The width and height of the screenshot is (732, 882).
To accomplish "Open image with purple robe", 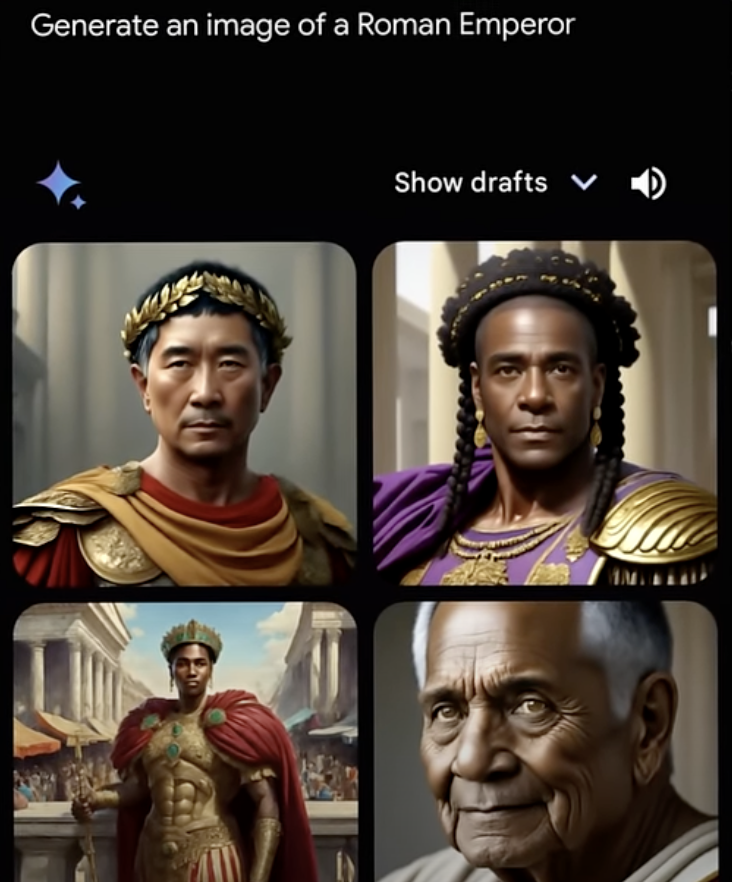I will tap(544, 413).
